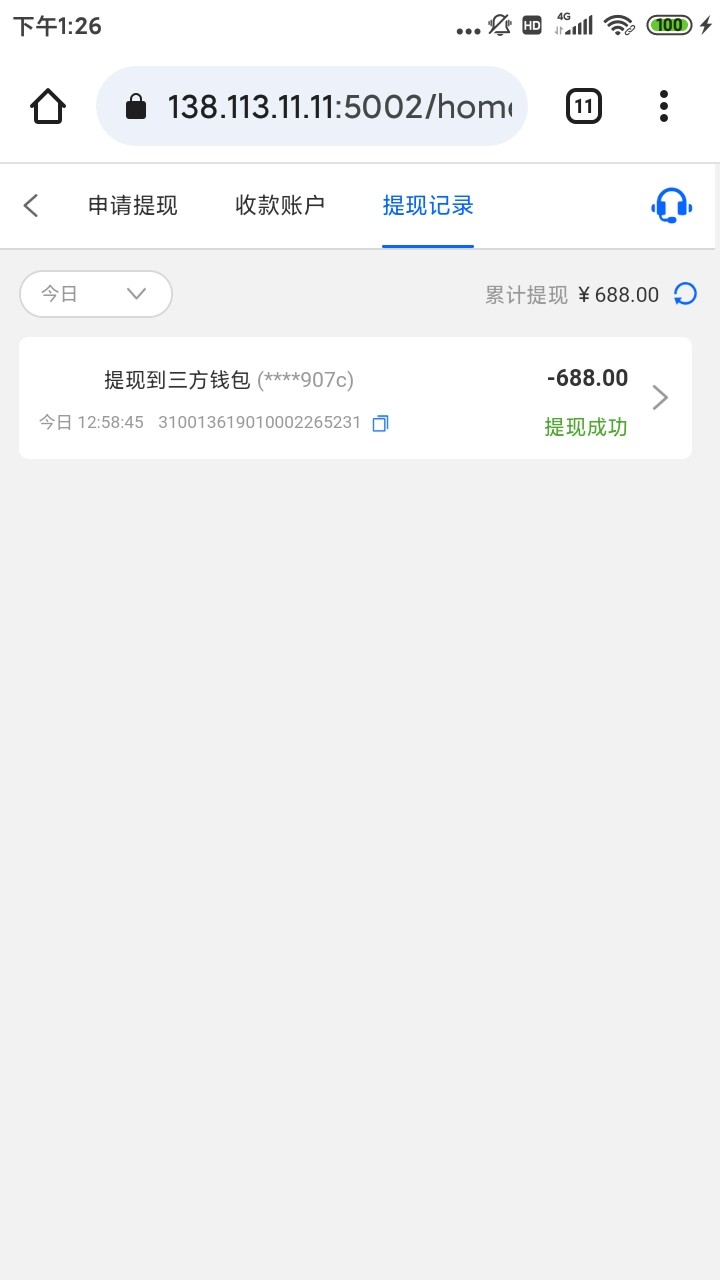Refresh the cumulative withdrawal total

click(685, 294)
